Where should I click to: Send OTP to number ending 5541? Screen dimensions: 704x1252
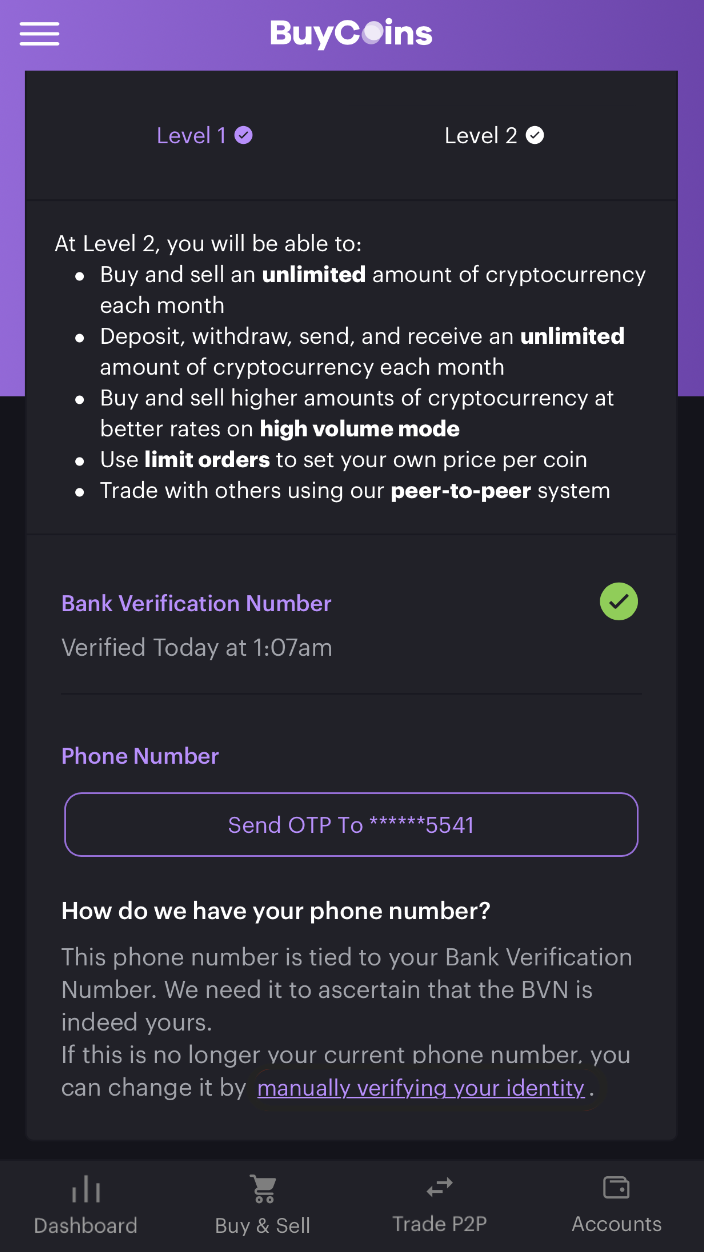point(351,825)
